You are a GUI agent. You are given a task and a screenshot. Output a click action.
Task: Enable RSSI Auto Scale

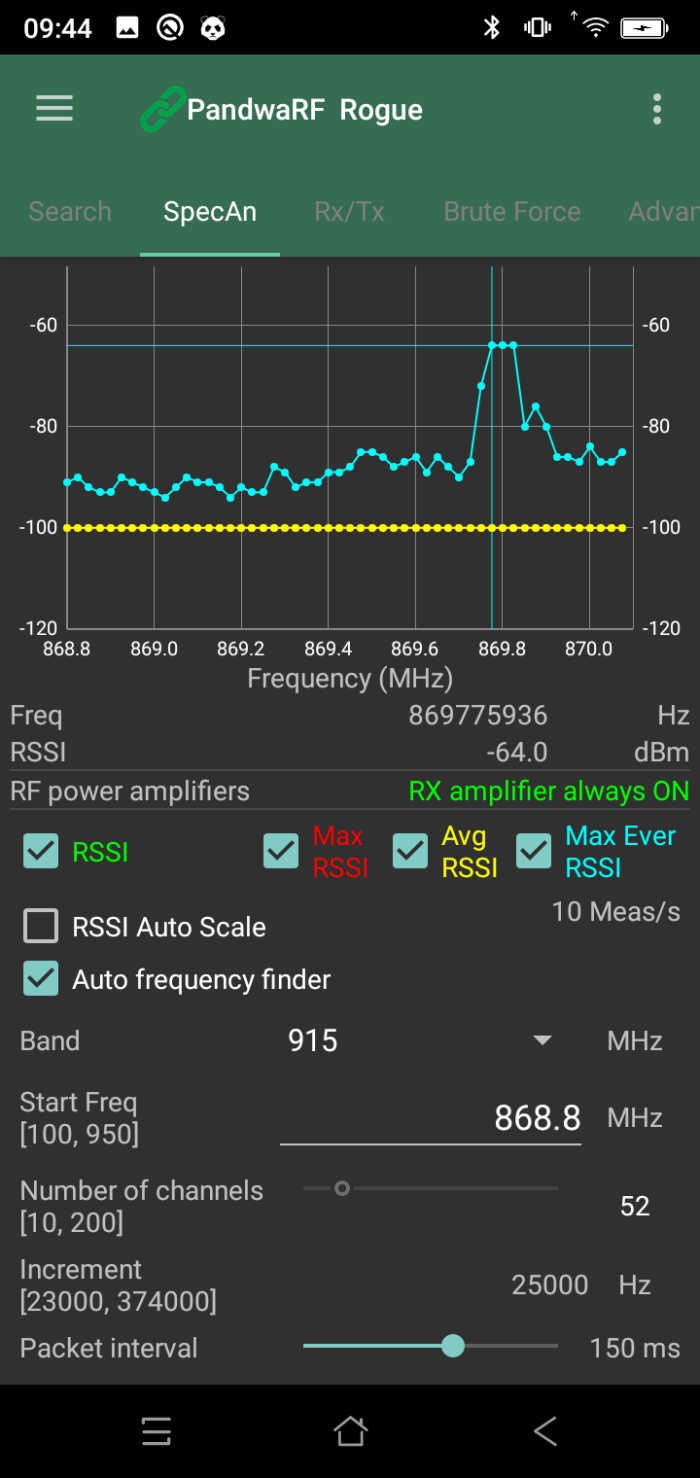point(41,927)
